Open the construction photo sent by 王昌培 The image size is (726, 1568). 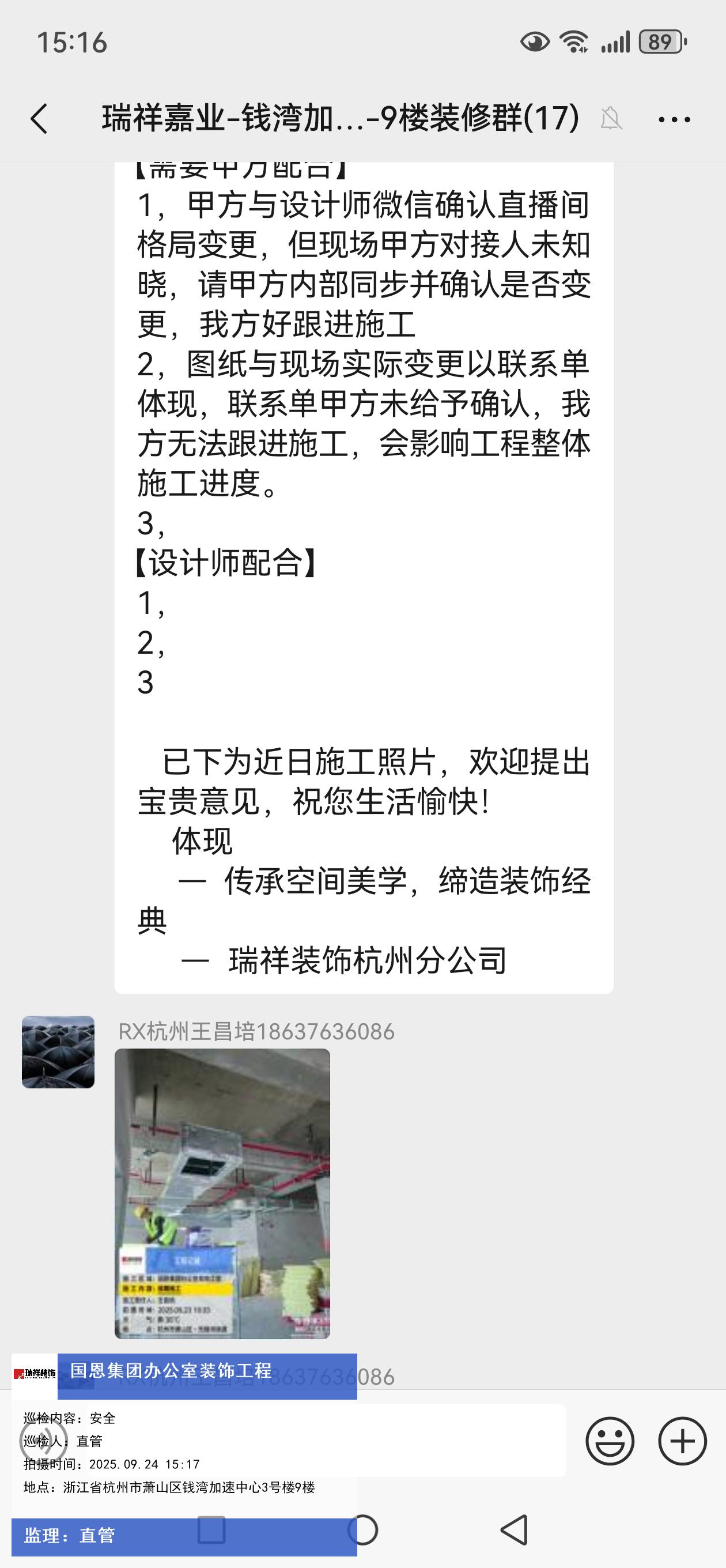pos(222,1193)
